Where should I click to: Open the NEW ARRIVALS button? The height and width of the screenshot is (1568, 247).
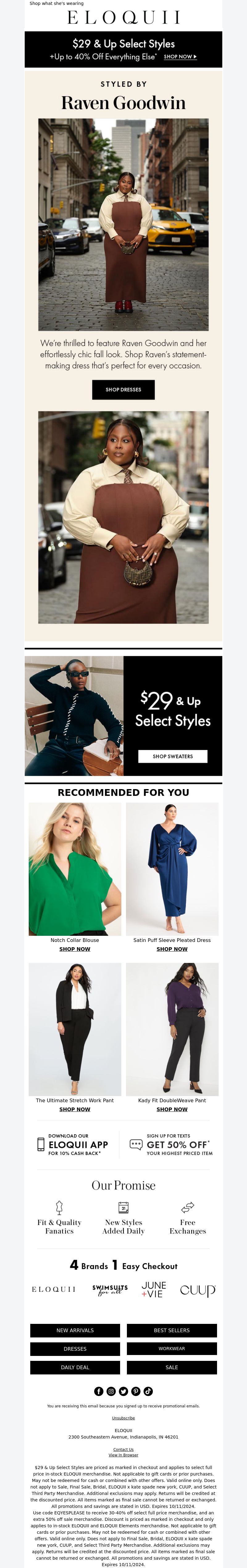[75, 1331]
